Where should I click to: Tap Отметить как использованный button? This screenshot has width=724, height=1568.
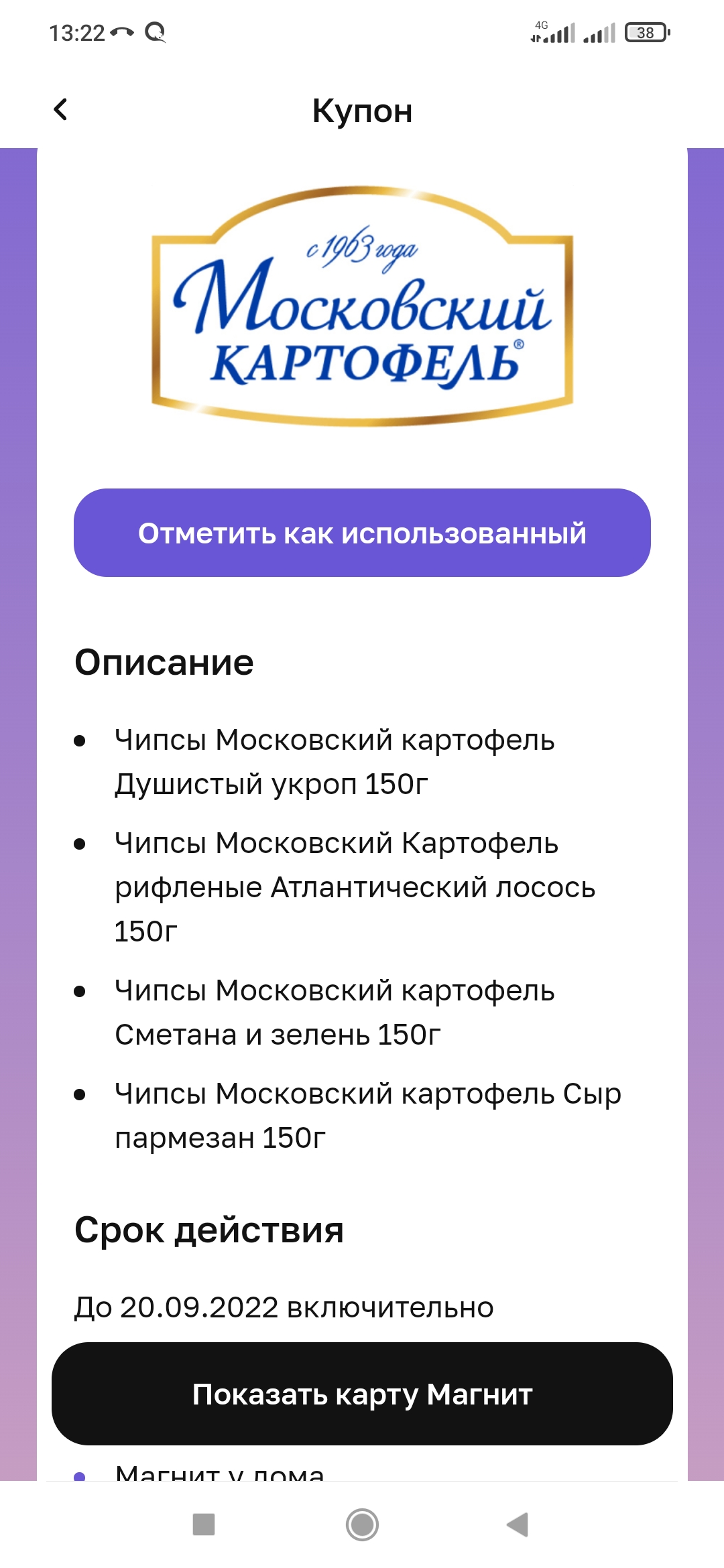[362, 533]
